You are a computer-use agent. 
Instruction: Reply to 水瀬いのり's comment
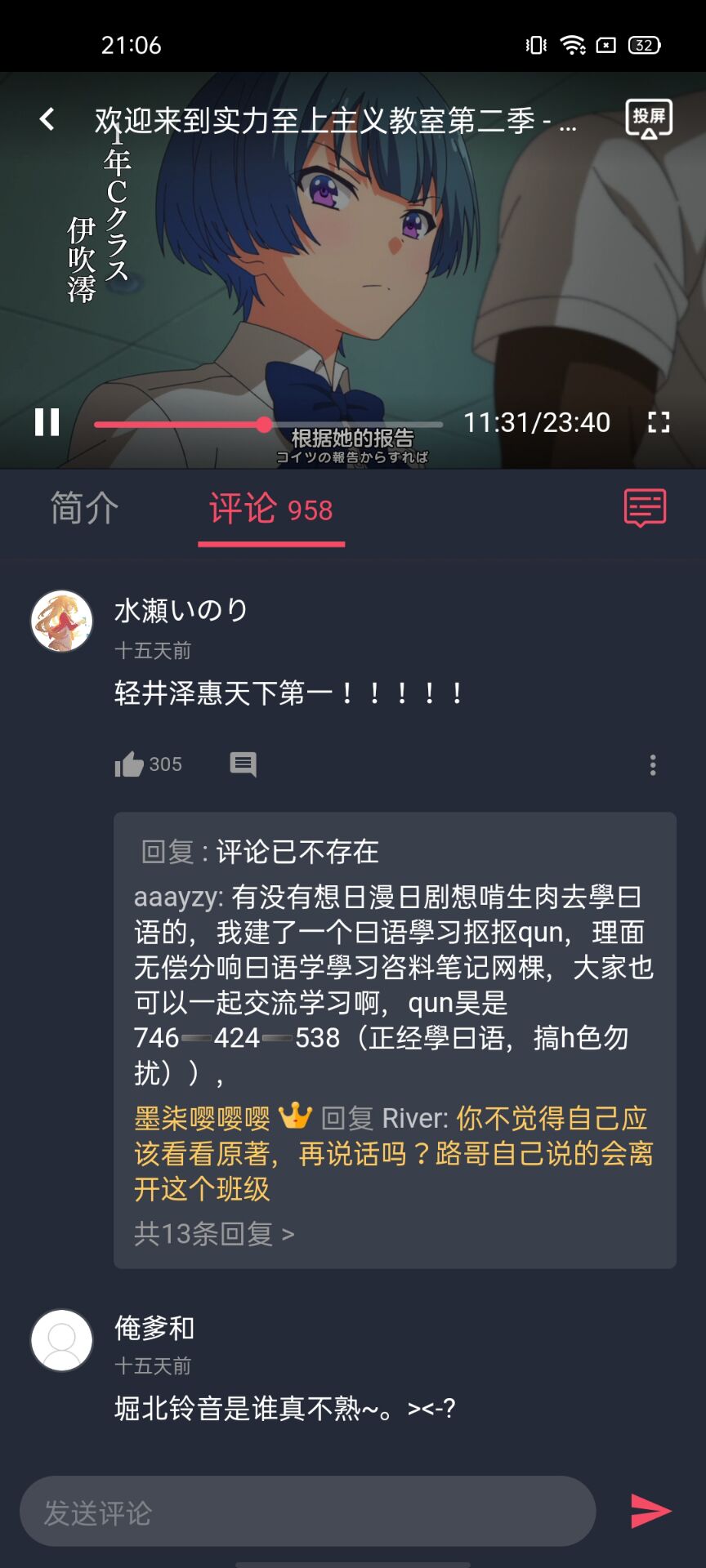(x=243, y=764)
